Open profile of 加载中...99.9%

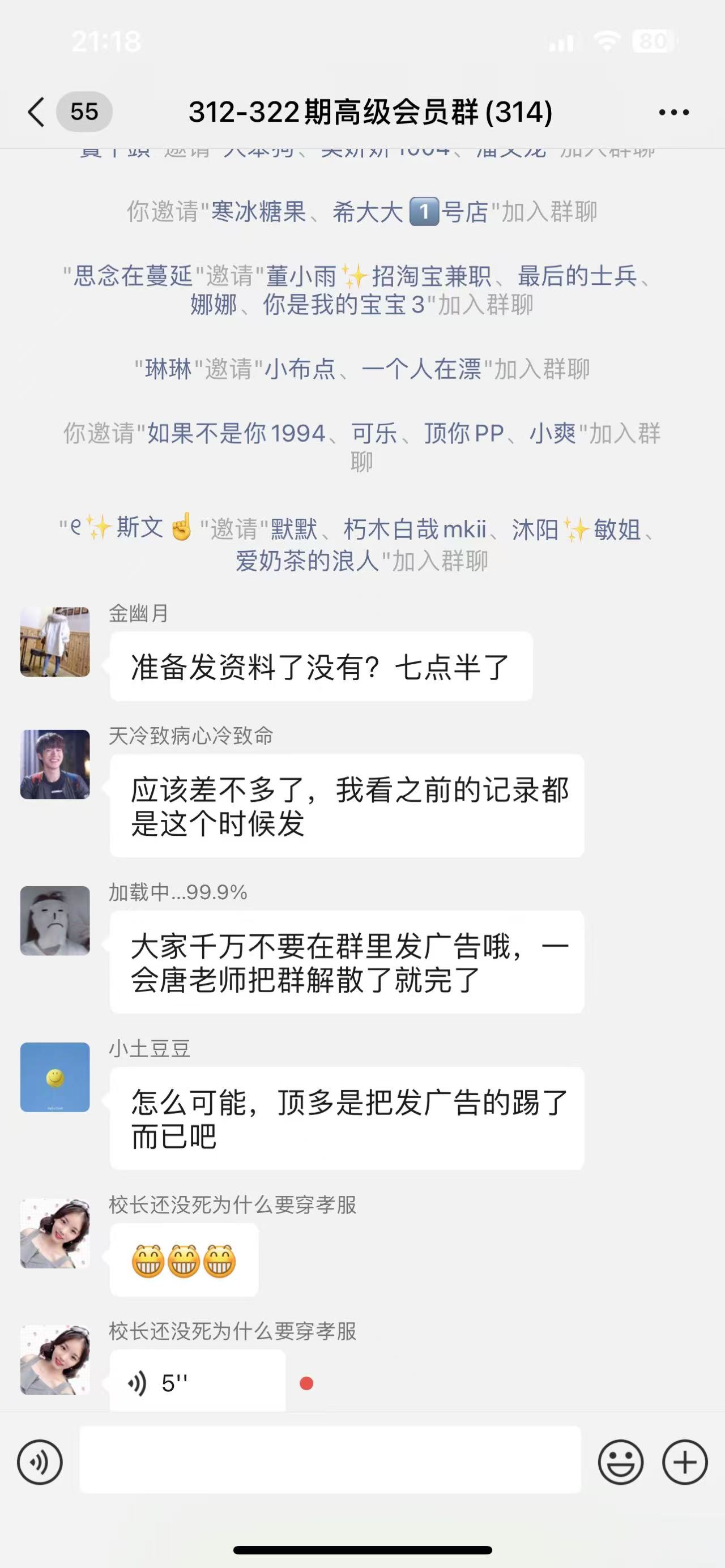coord(55,920)
